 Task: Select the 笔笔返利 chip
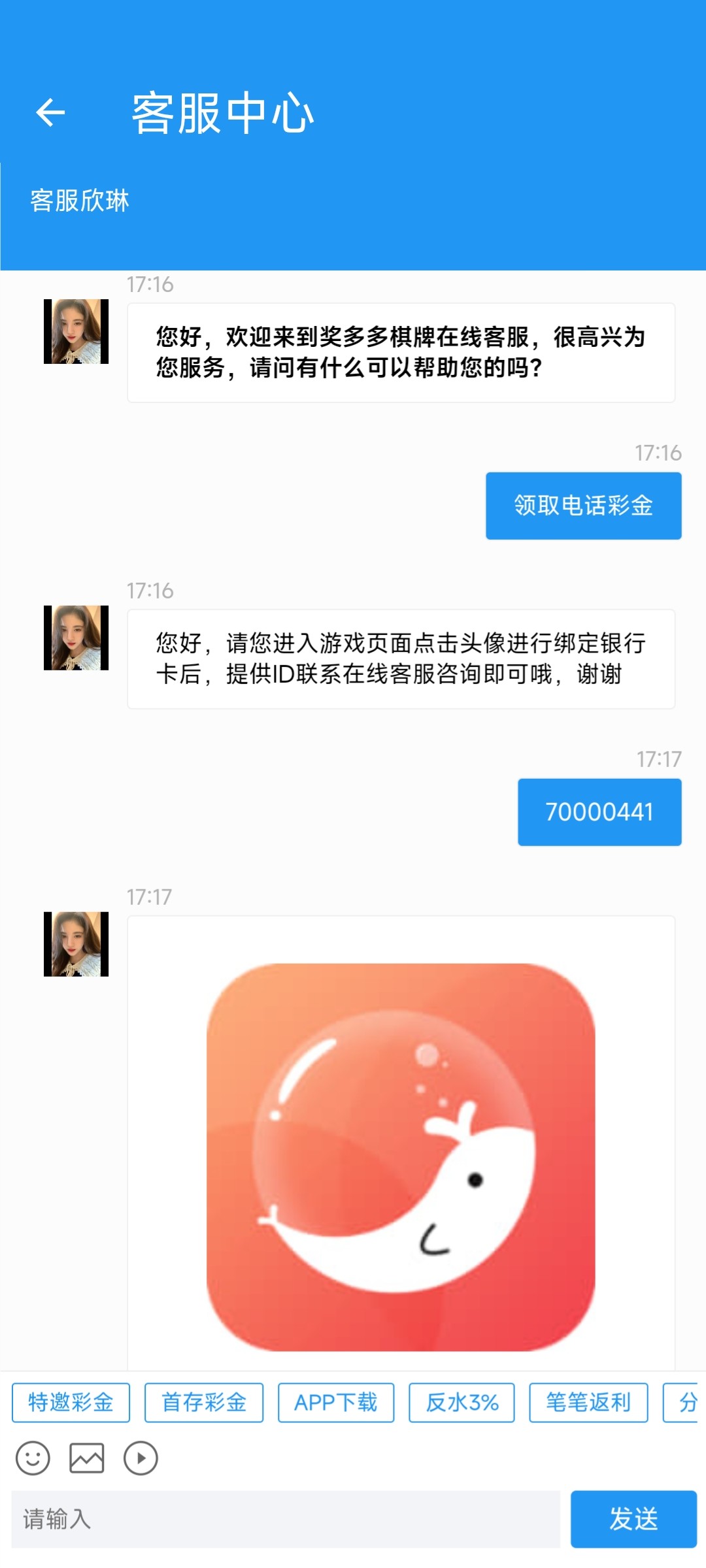pos(588,1402)
